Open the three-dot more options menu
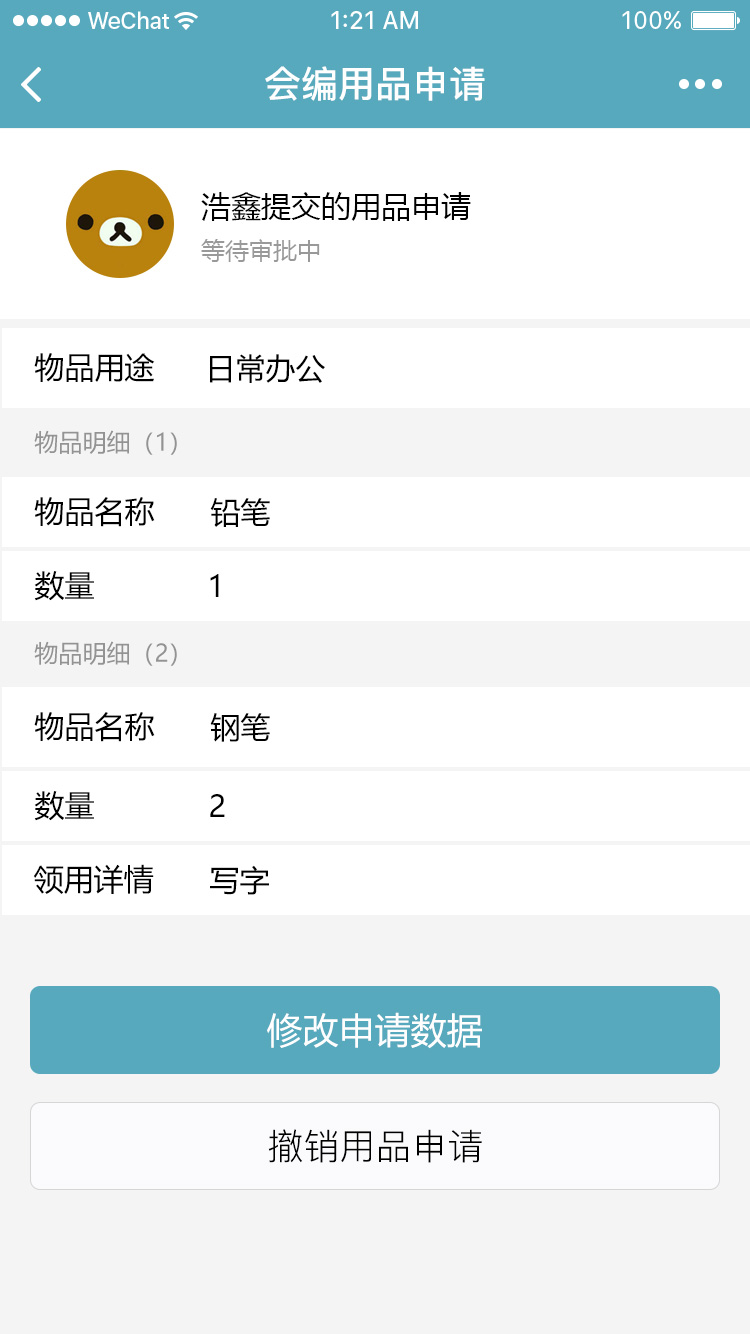Viewport: 750px width, 1334px height. (700, 85)
